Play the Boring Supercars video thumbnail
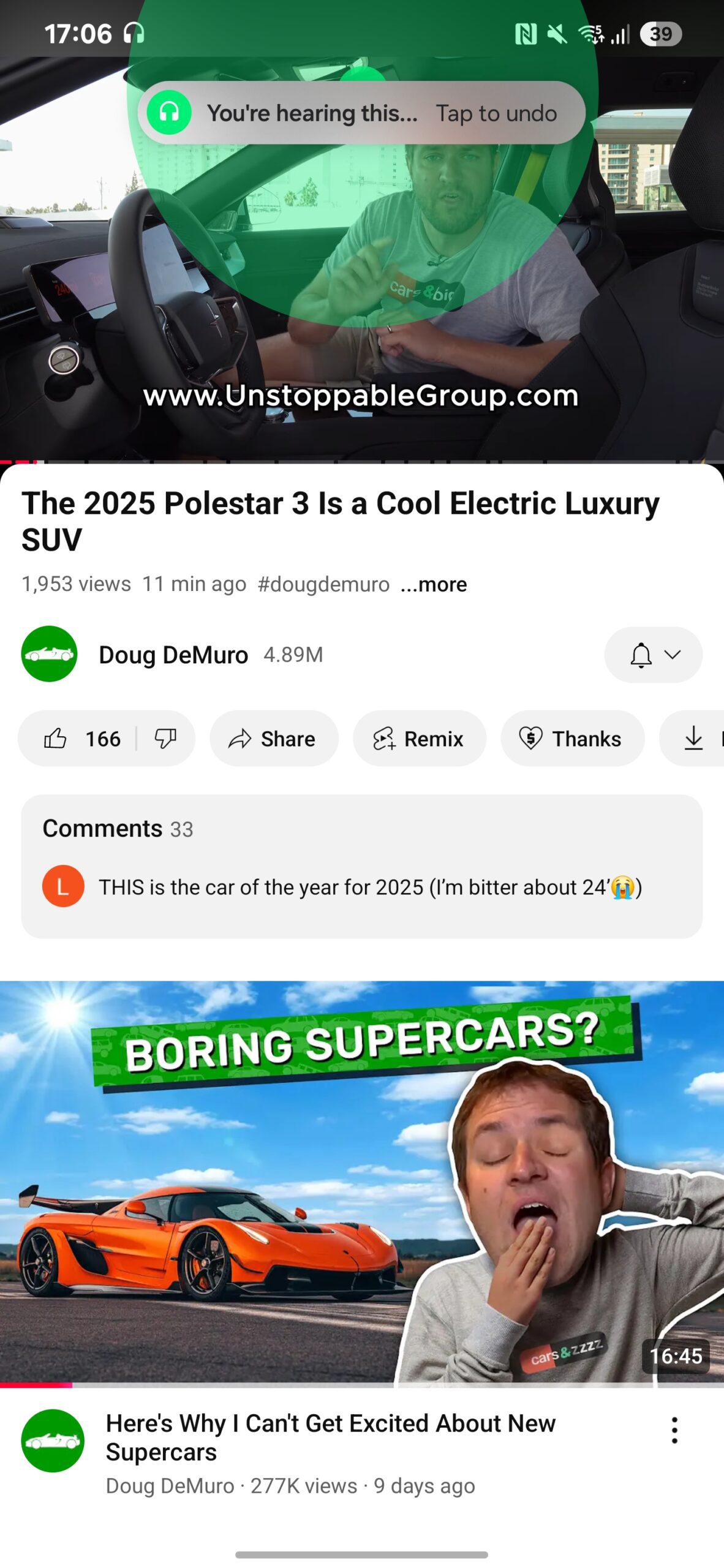This screenshot has height=1568, width=724. point(361,1182)
